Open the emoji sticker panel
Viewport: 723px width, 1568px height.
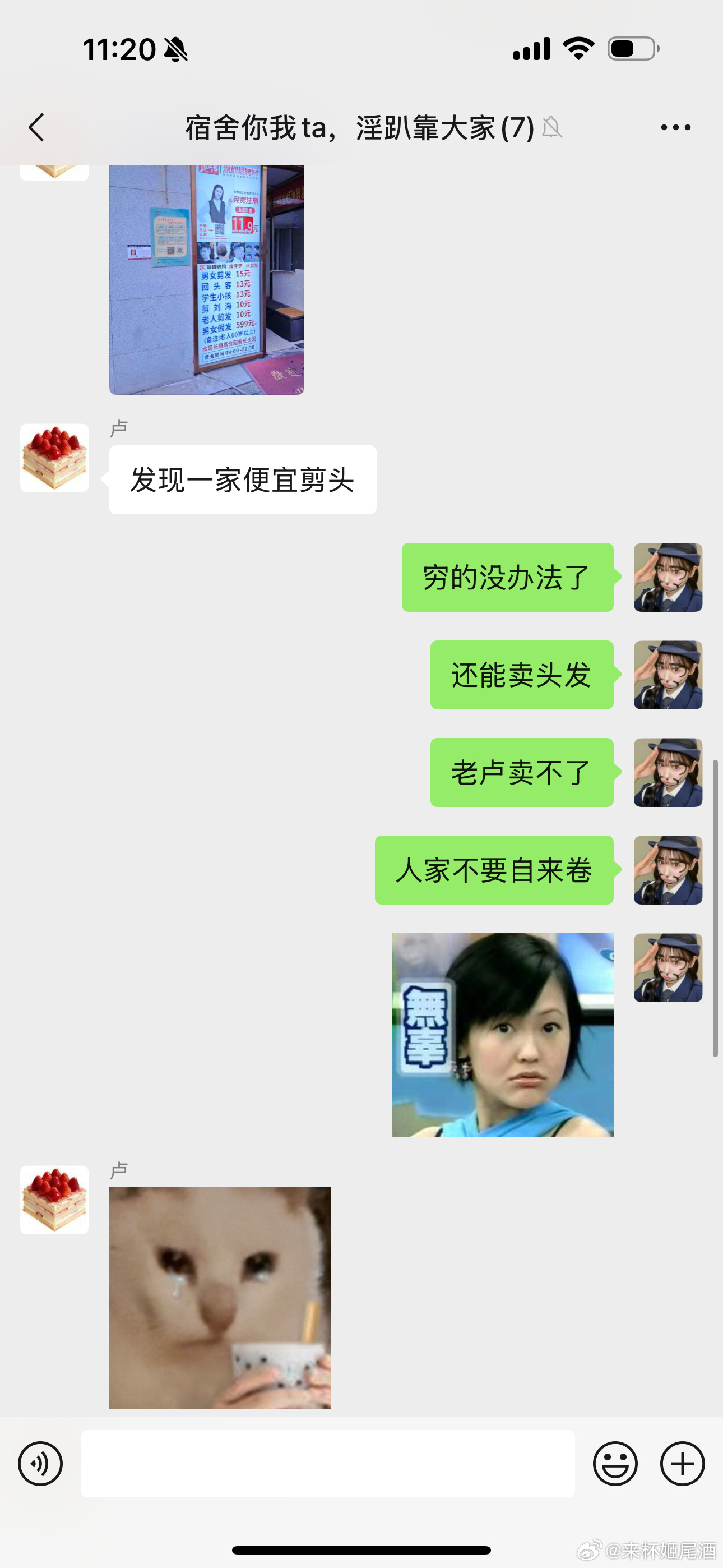point(615,1464)
